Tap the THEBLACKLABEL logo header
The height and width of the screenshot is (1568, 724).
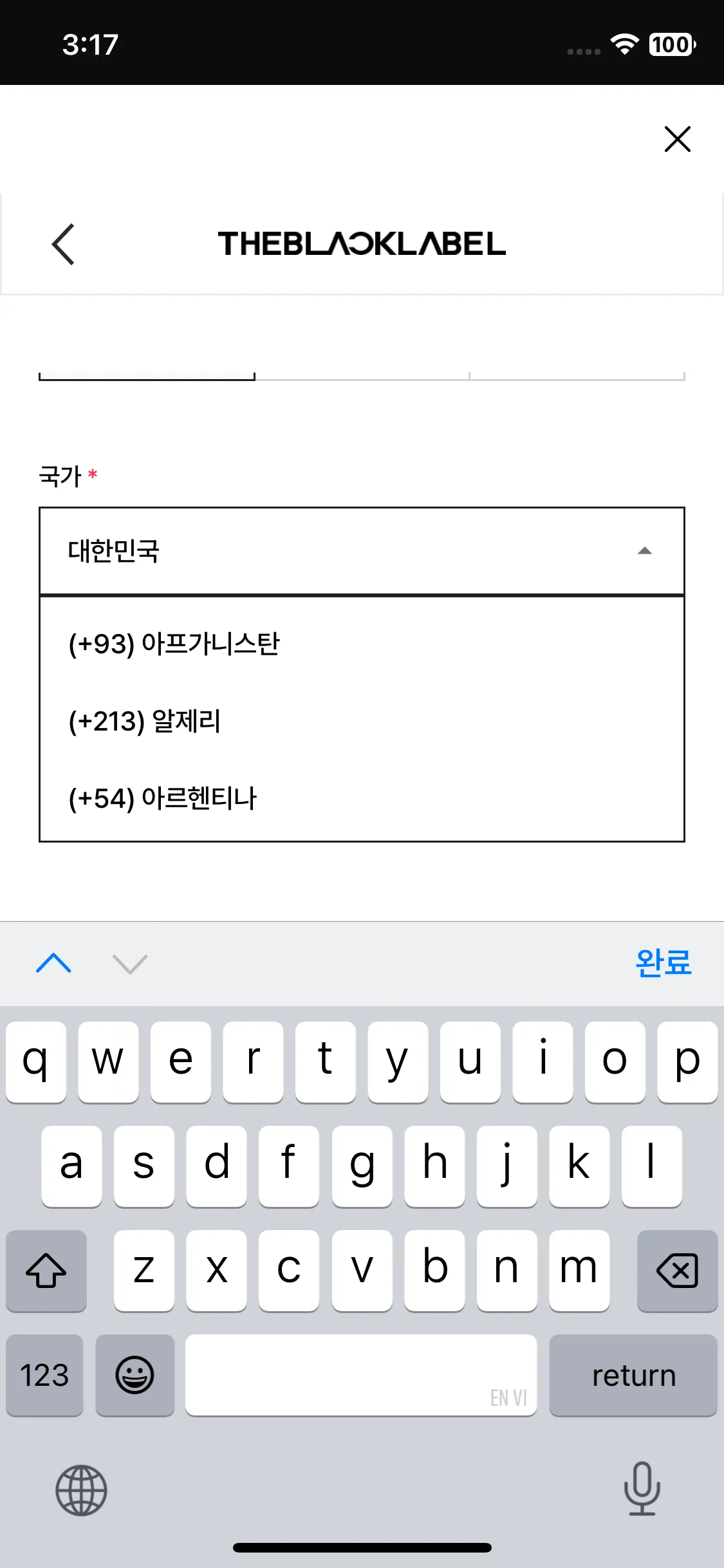pyautogui.click(x=362, y=245)
